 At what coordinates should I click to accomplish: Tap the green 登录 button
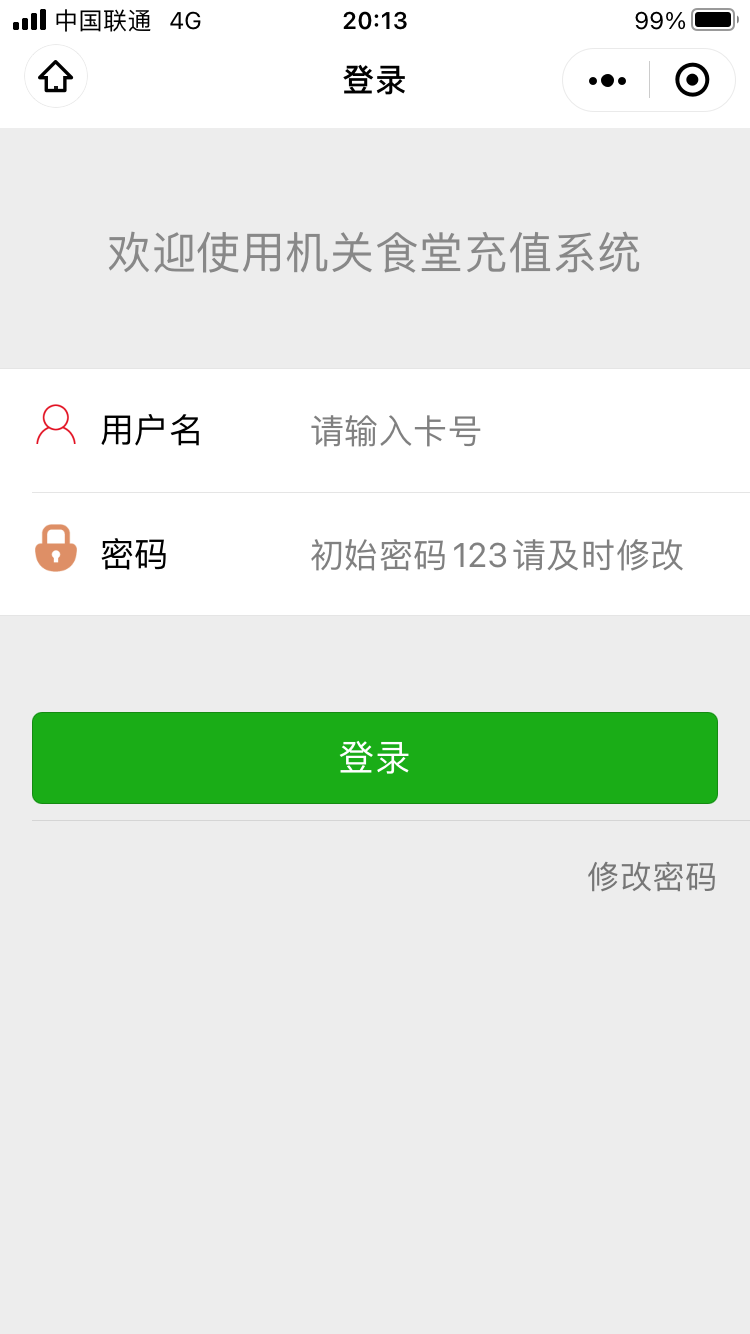pyautogui.click(x=375, y=758)
